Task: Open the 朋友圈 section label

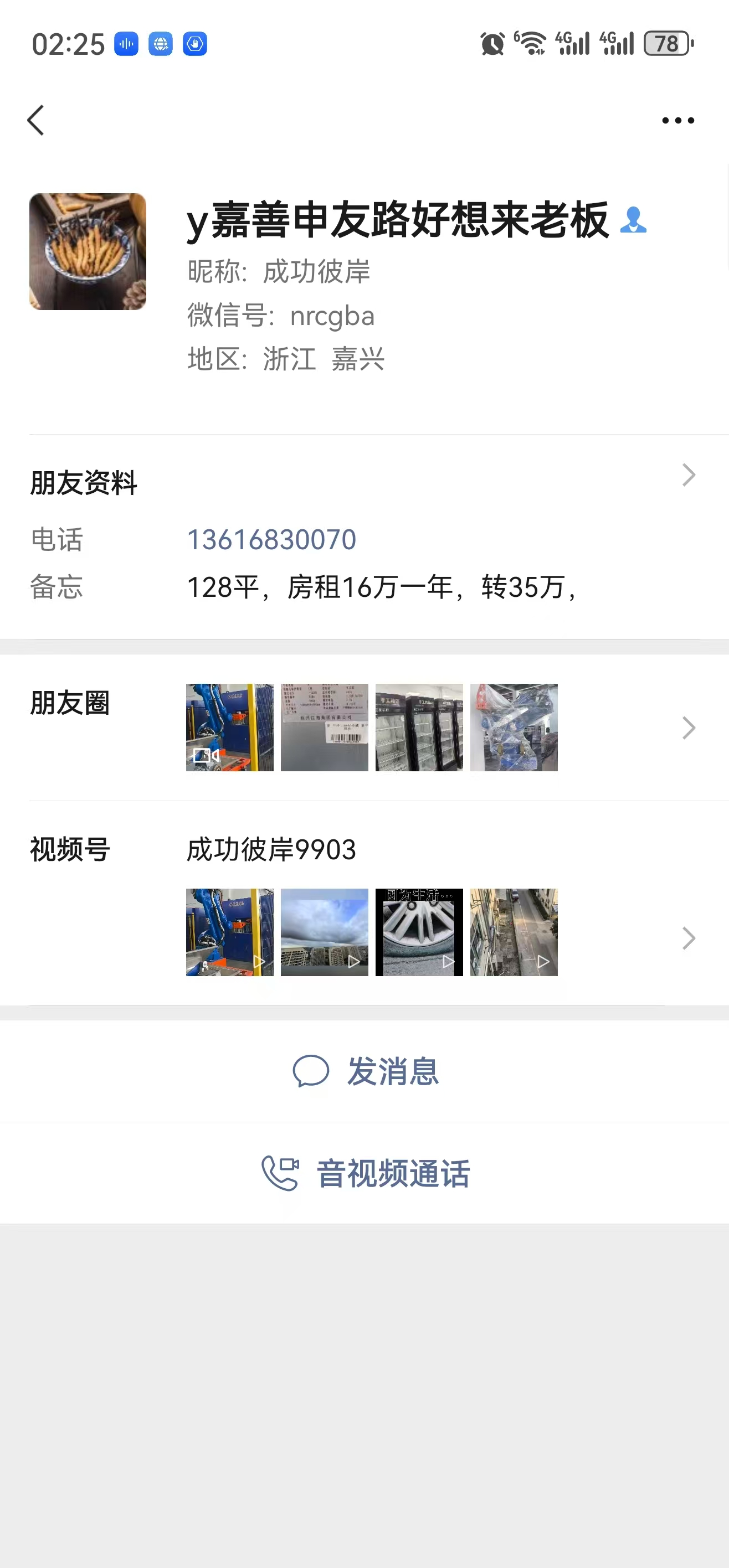Action: [70, 704]
